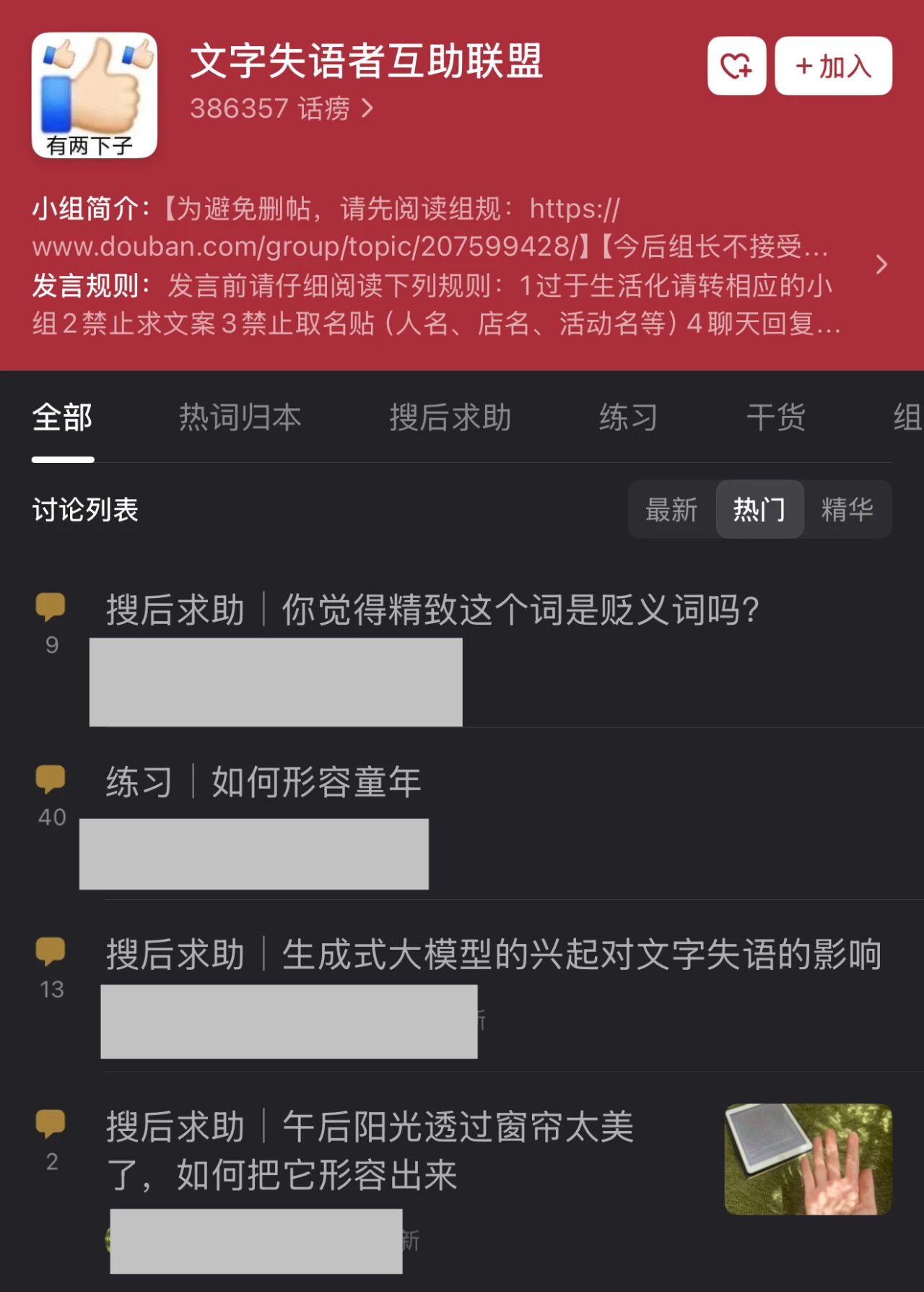Screen dimensions: 924x1292
Task: Open the 386357 话痨 members list
Action: pyautogui.click(x=282, y=109)
